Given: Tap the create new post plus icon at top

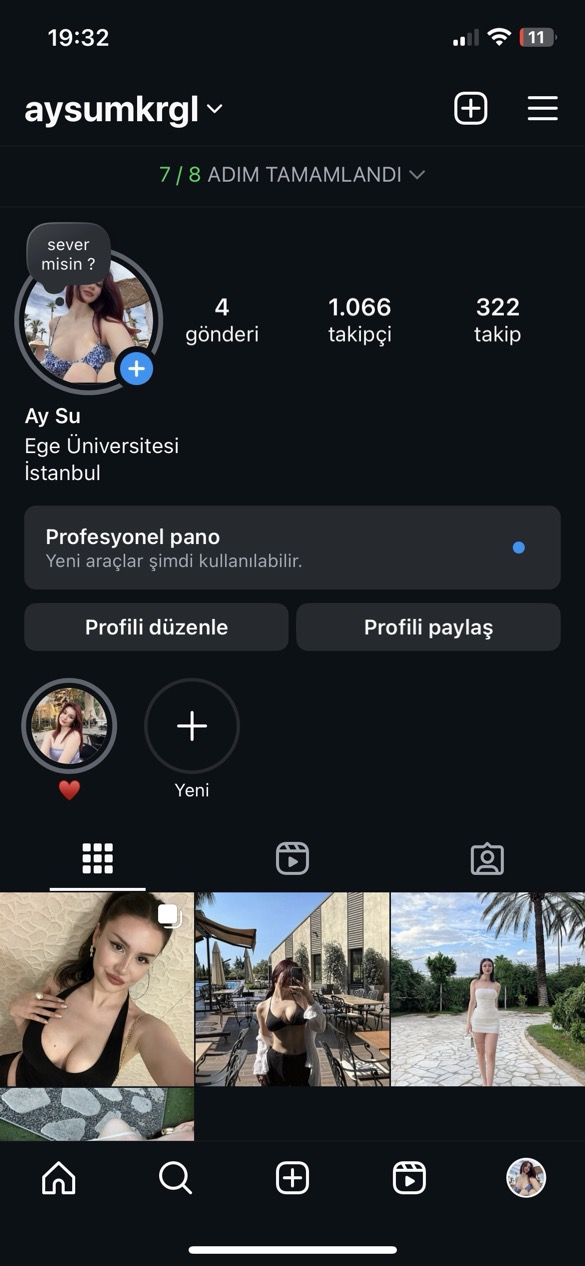Looking at the screenshot, I should tap(471, 108).
